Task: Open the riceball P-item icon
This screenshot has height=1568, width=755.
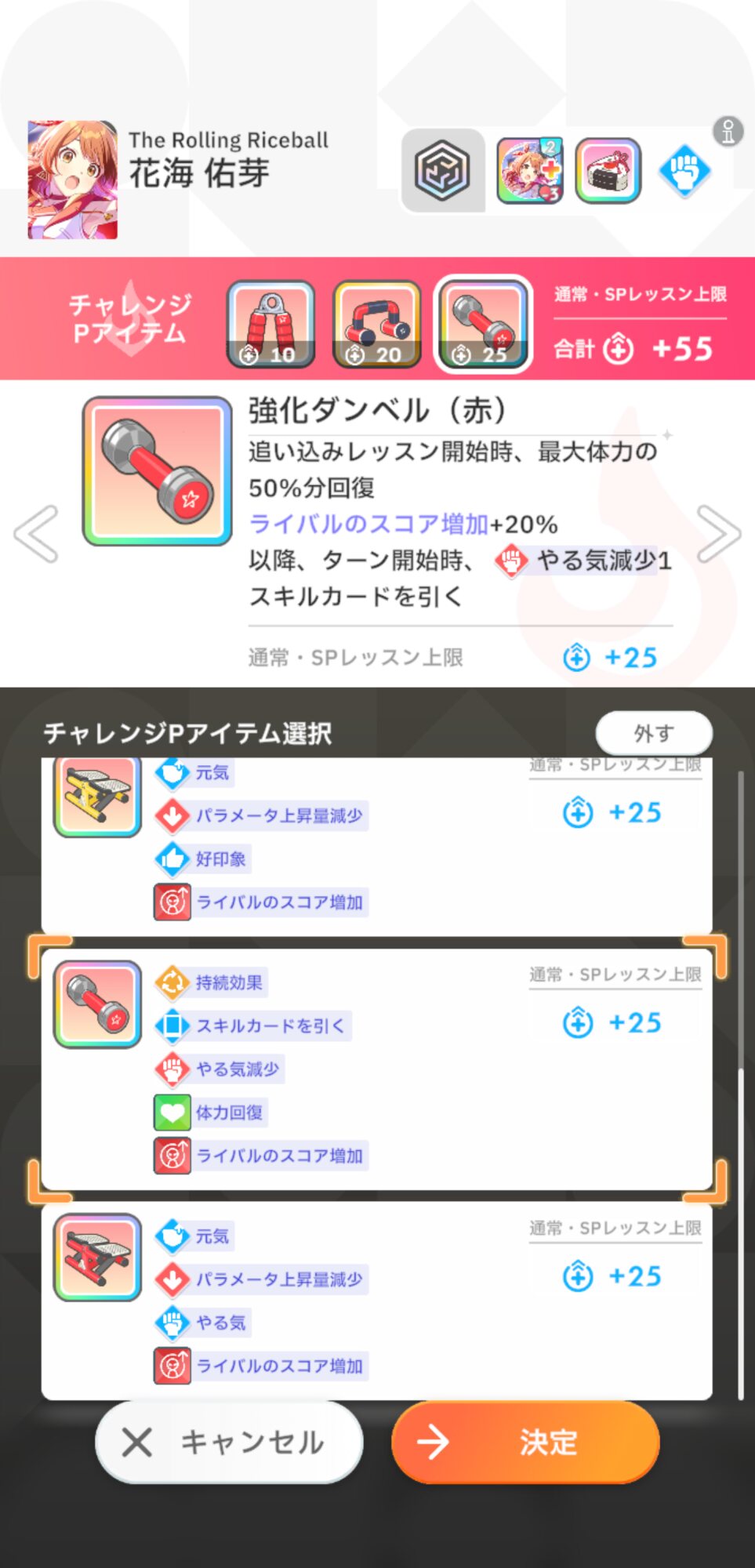Action: click(x=608, y=170)
